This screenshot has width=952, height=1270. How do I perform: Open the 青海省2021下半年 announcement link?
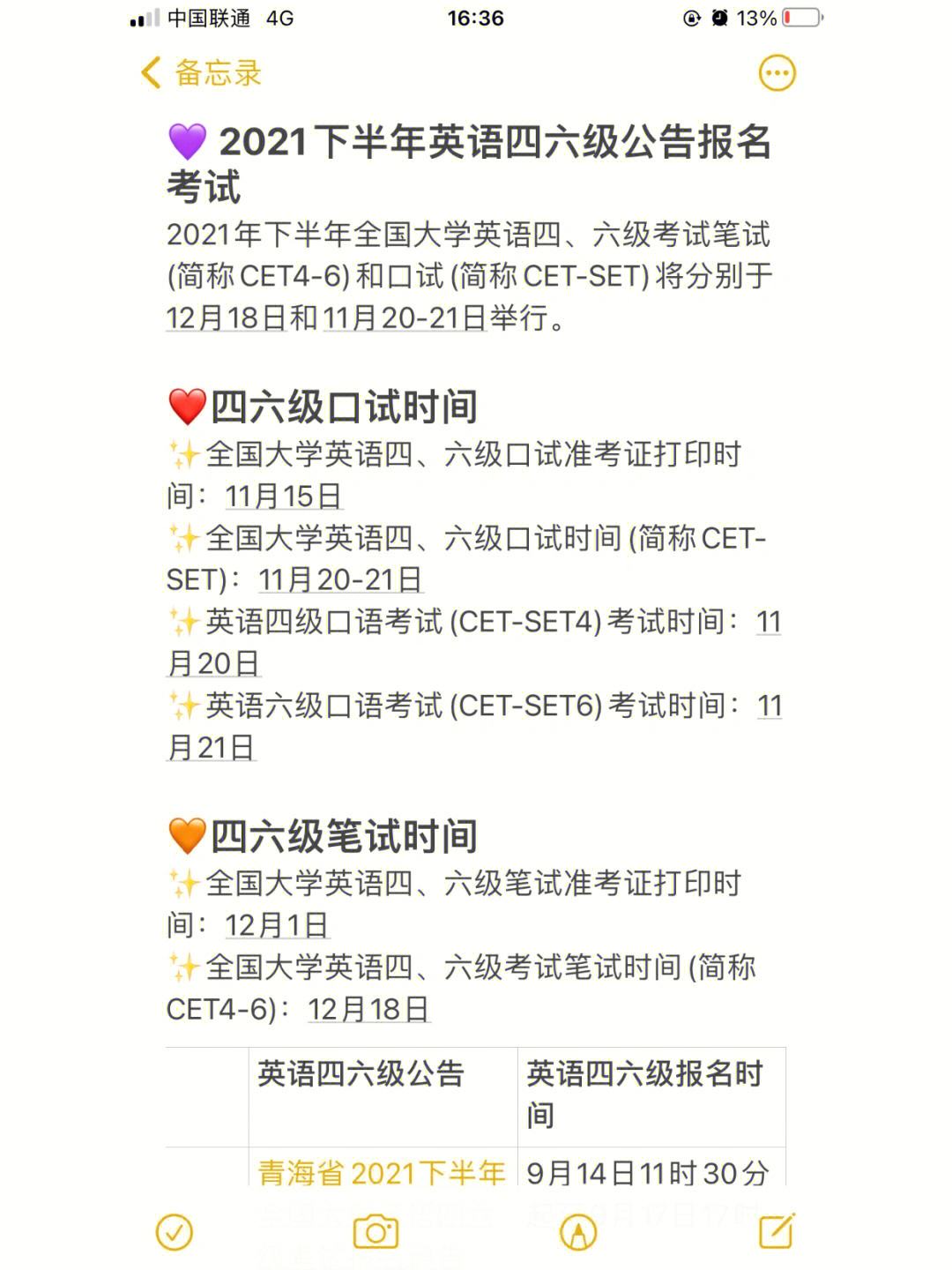pos(381,1173)
